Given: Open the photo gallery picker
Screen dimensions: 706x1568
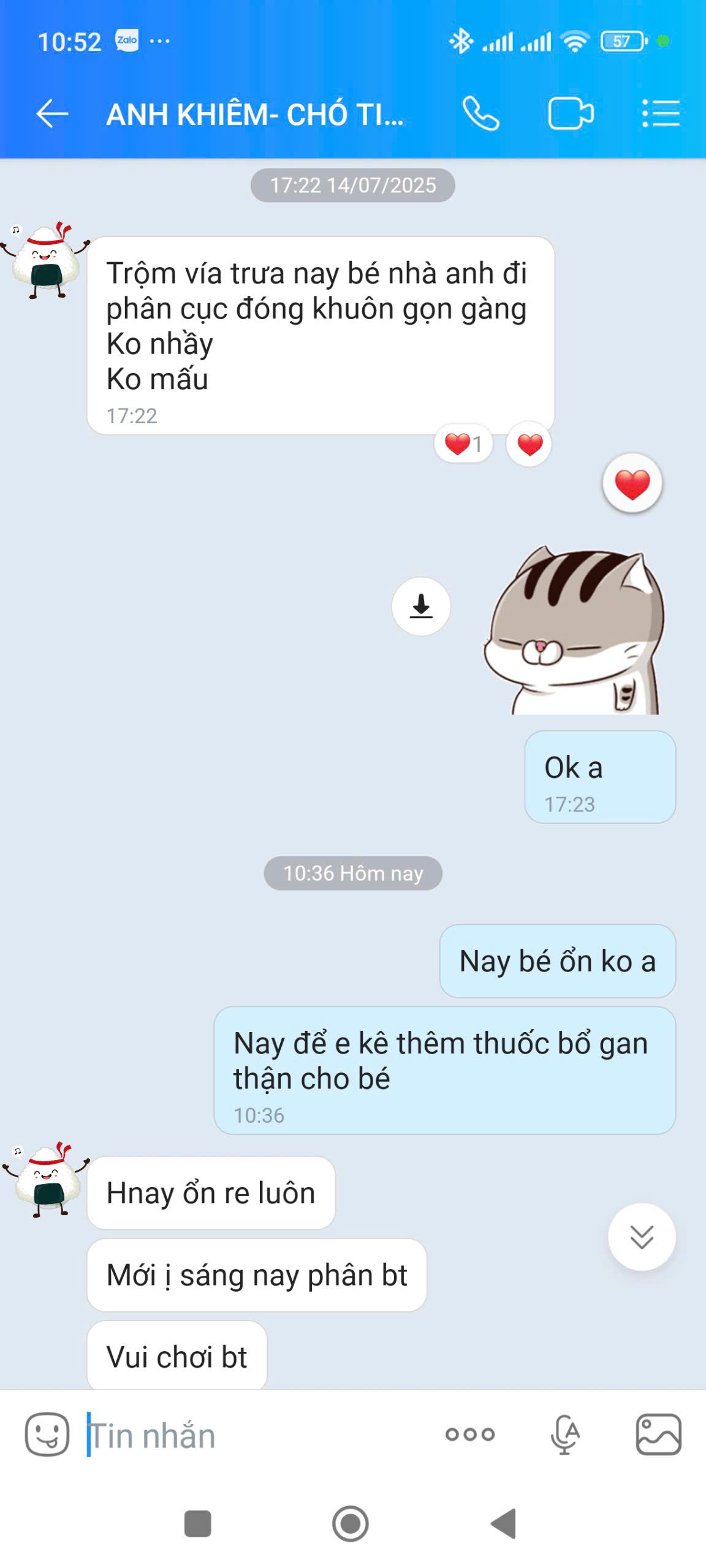Looking at the screenshot, I should 659,1434.
